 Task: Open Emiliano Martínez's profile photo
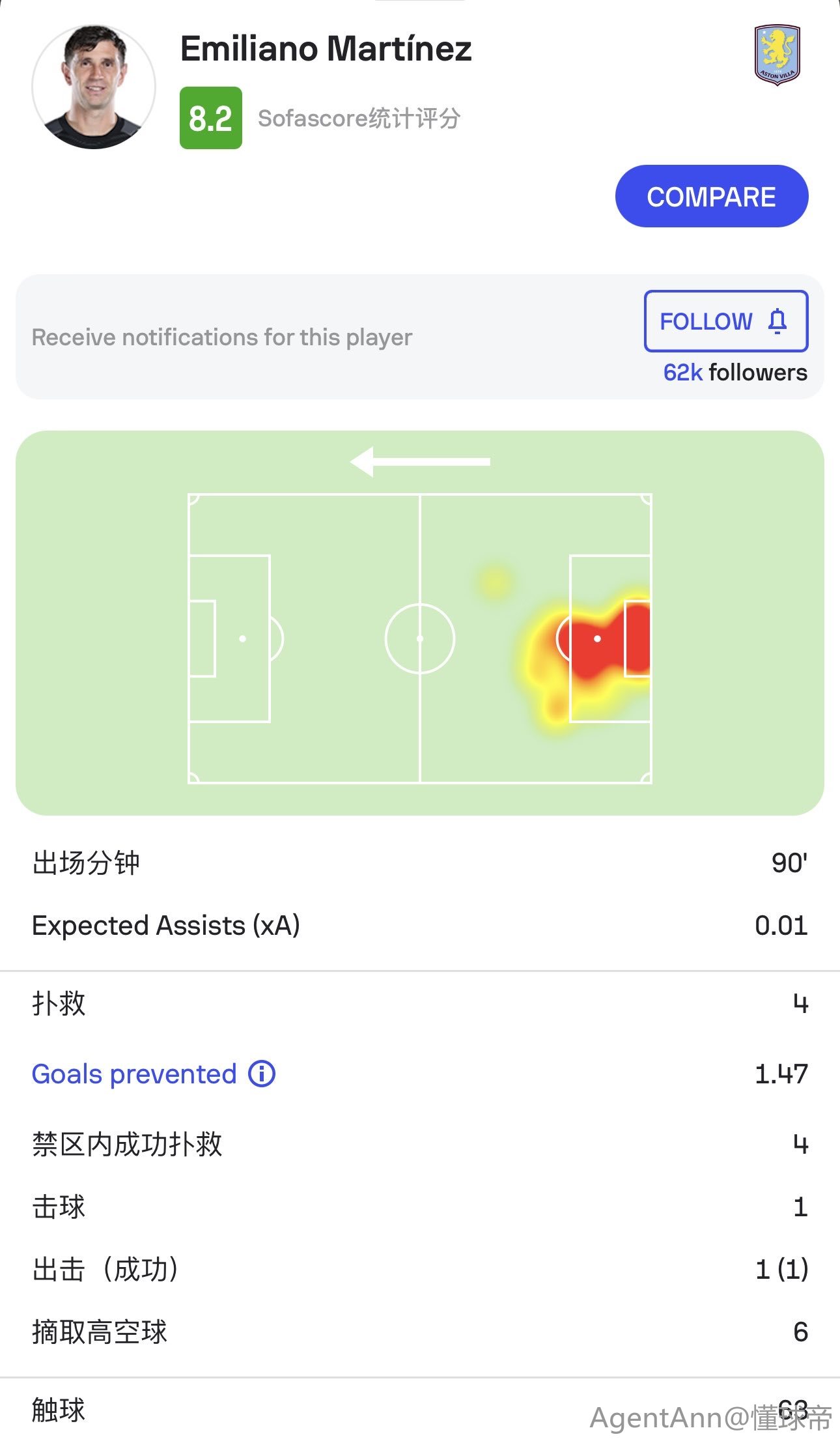click(94, 87)
